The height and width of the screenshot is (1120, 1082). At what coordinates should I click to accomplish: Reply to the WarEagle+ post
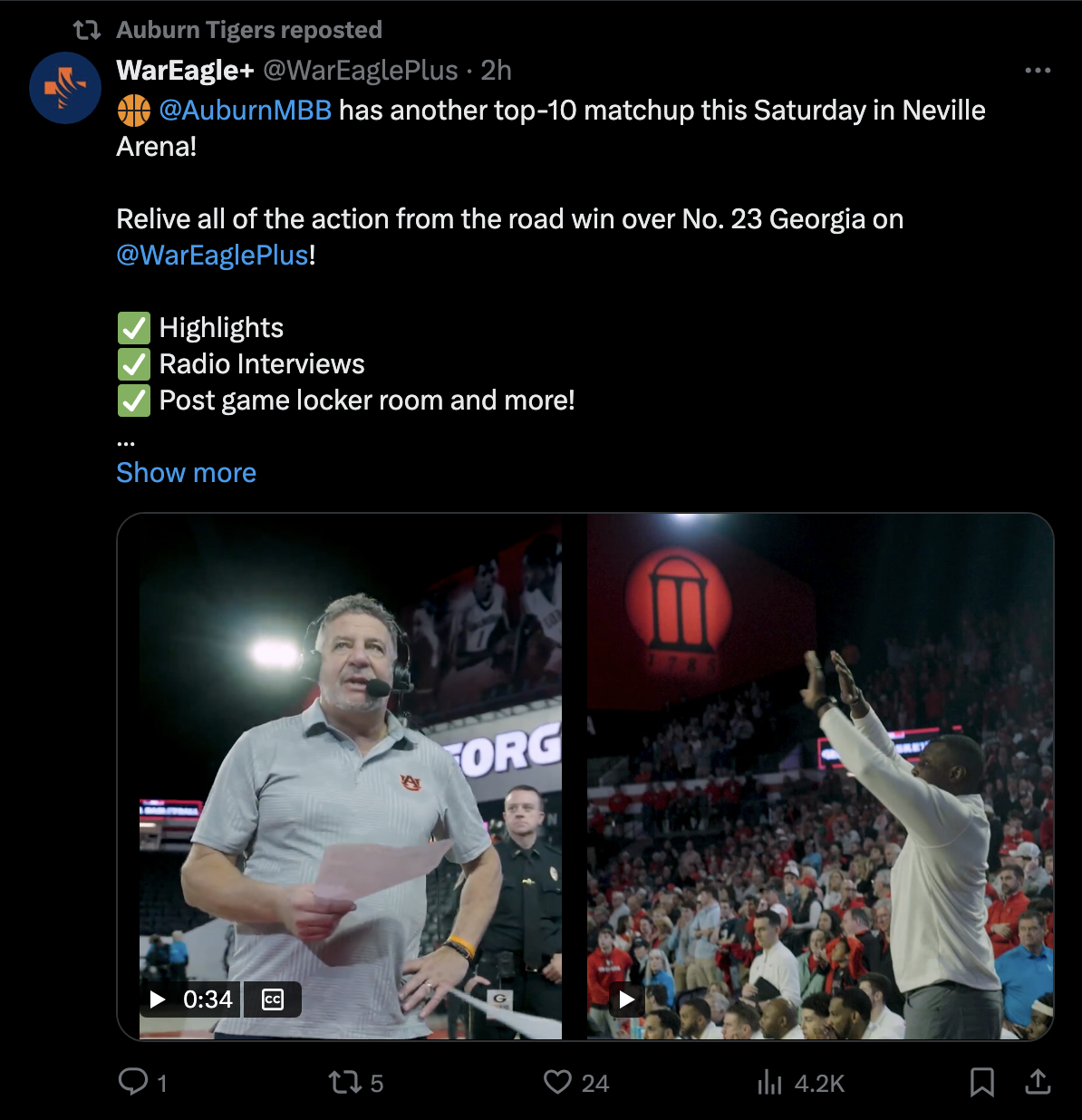pos(134,1082)
